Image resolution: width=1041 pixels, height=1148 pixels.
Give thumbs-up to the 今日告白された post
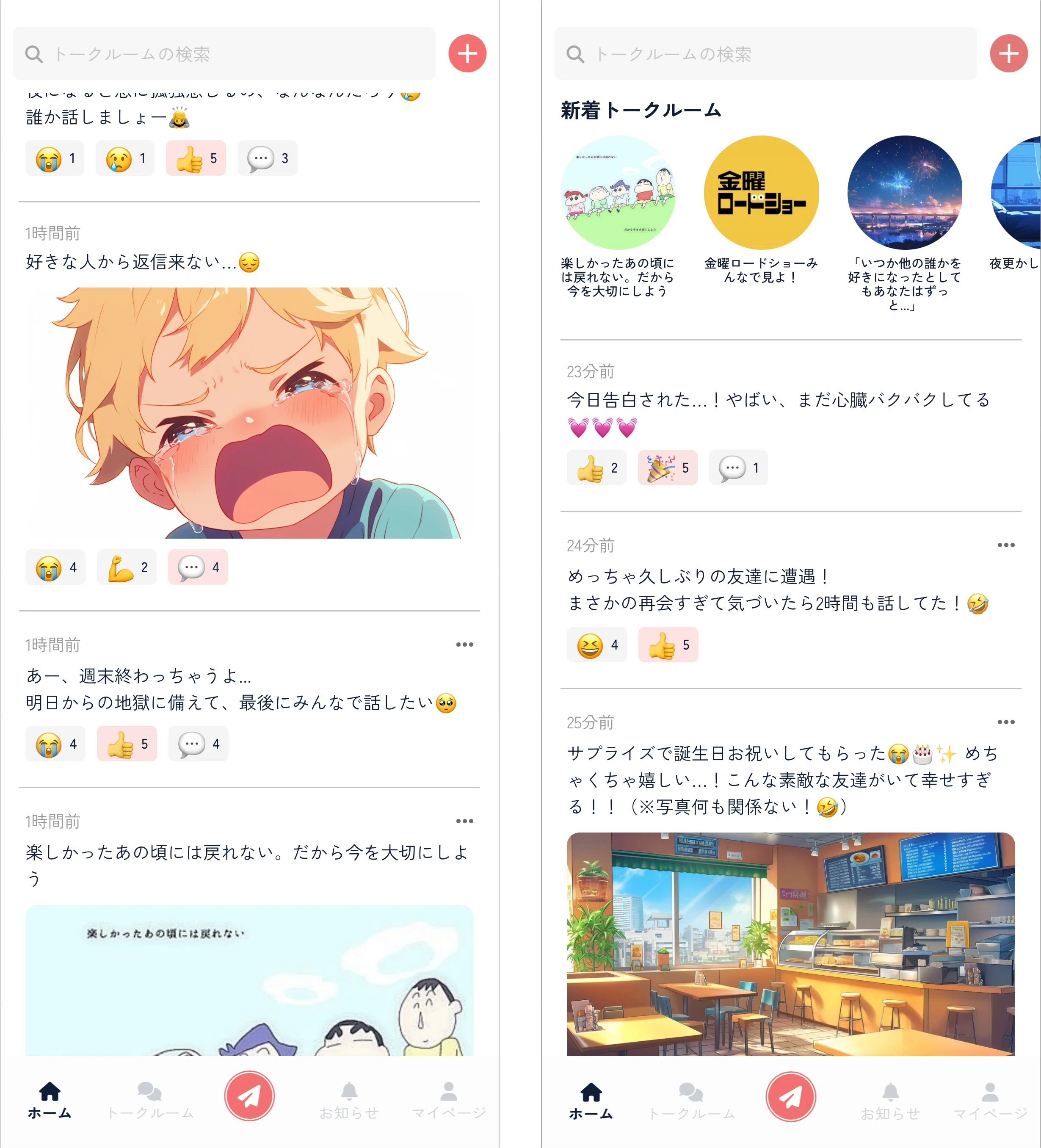(596, 468)
